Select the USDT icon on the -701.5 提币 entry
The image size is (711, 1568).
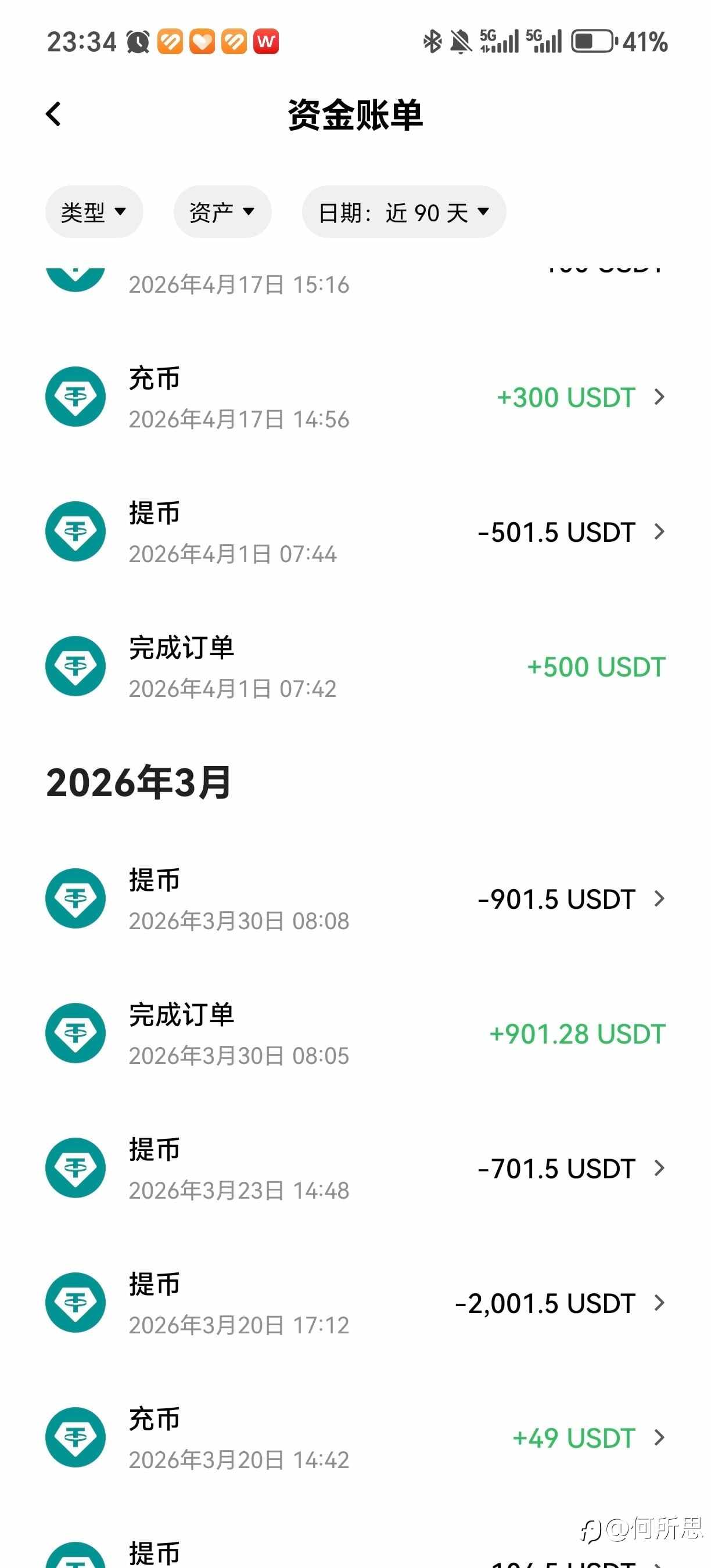point(74,1168)
